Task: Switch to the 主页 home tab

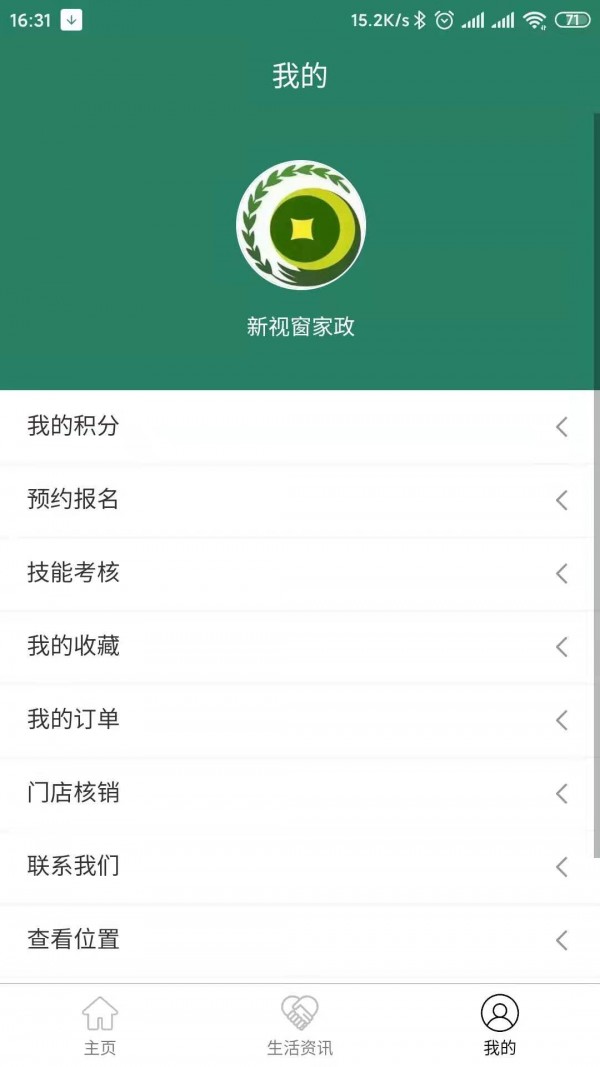Action: click(100, 1026)
